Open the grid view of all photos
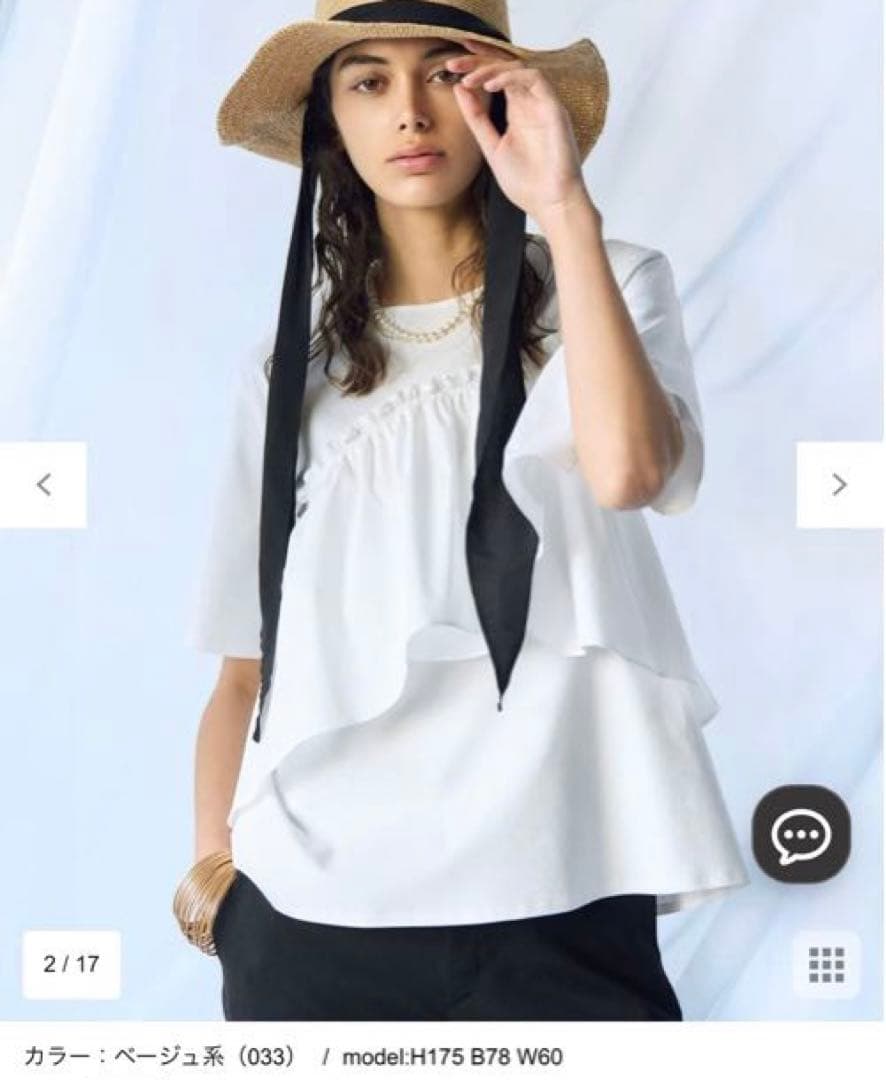The width and height of the screenshot is (886, 1080). point(826,965)
